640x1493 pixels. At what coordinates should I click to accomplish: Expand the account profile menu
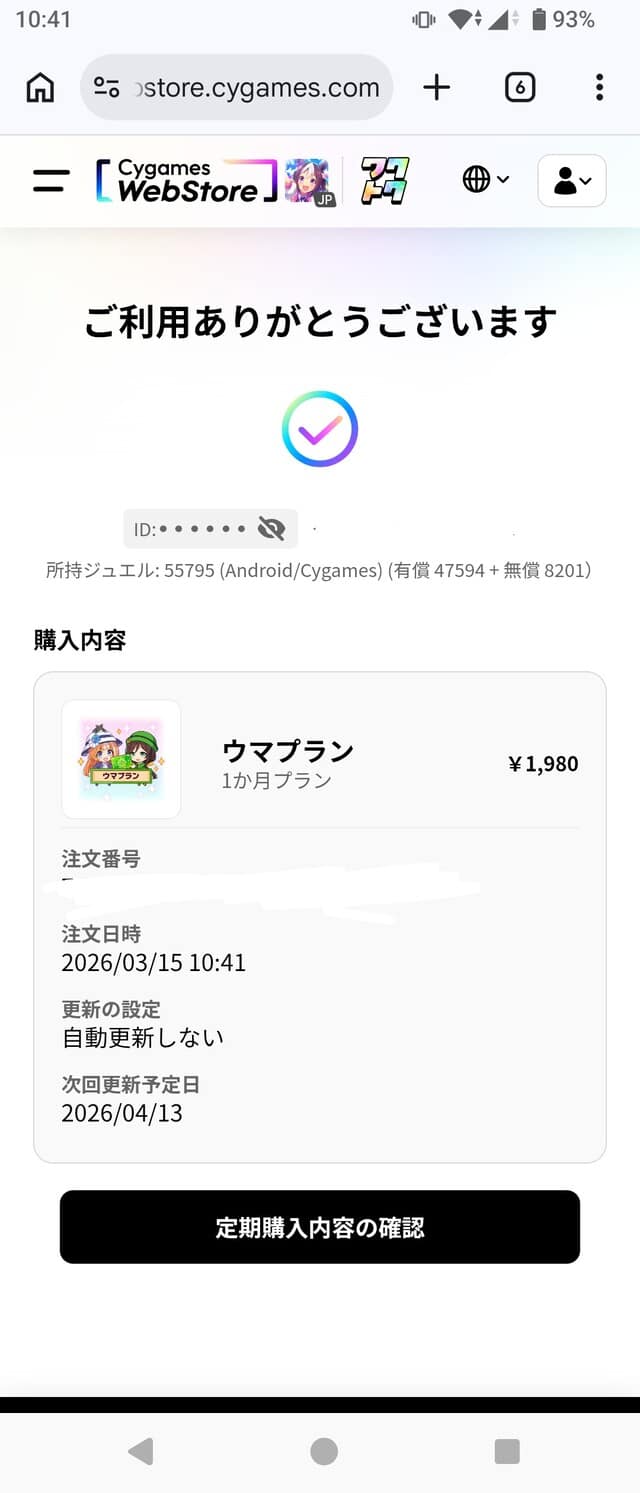[x=571, y=181]
